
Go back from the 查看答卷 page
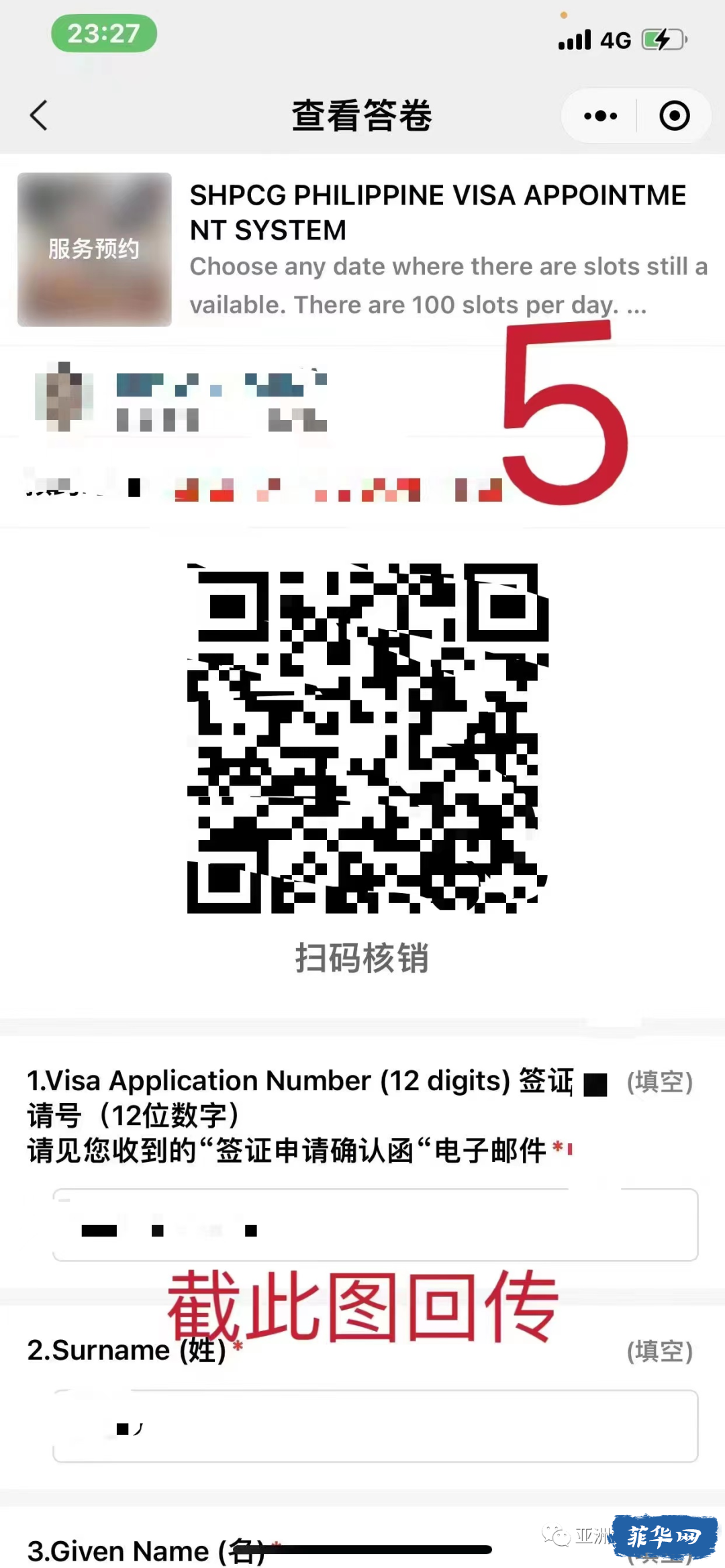click(x=39, y=115)
